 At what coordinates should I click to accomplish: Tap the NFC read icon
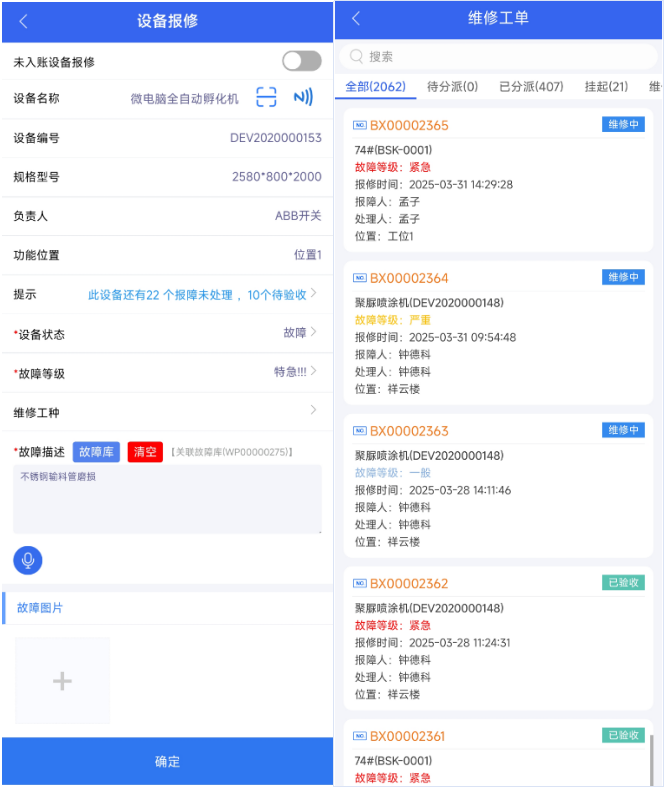pos(302,98)
